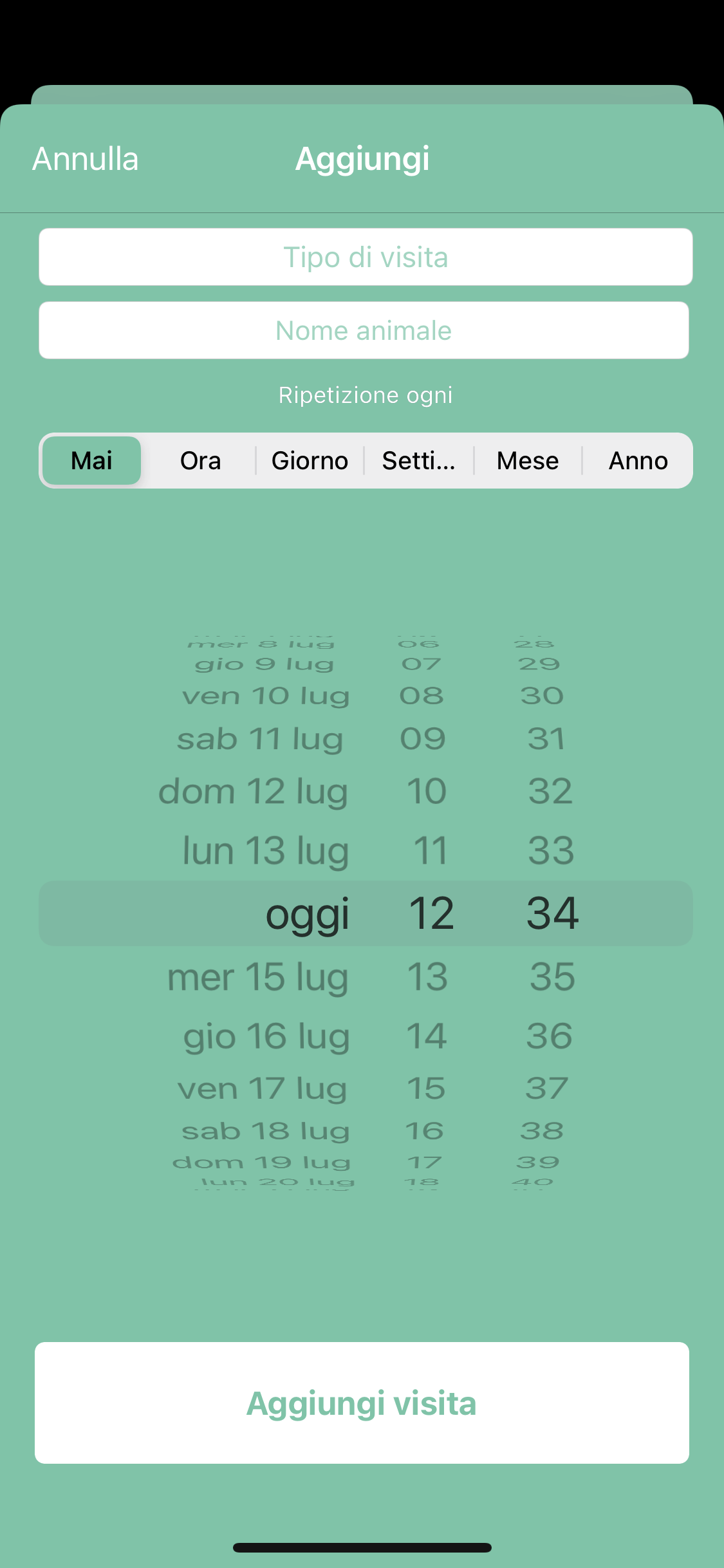Image resolution: width=724 pixels, height=1568 pixels.
Task: Tap the Aggiungi visita button
Action: [362, 1403]
